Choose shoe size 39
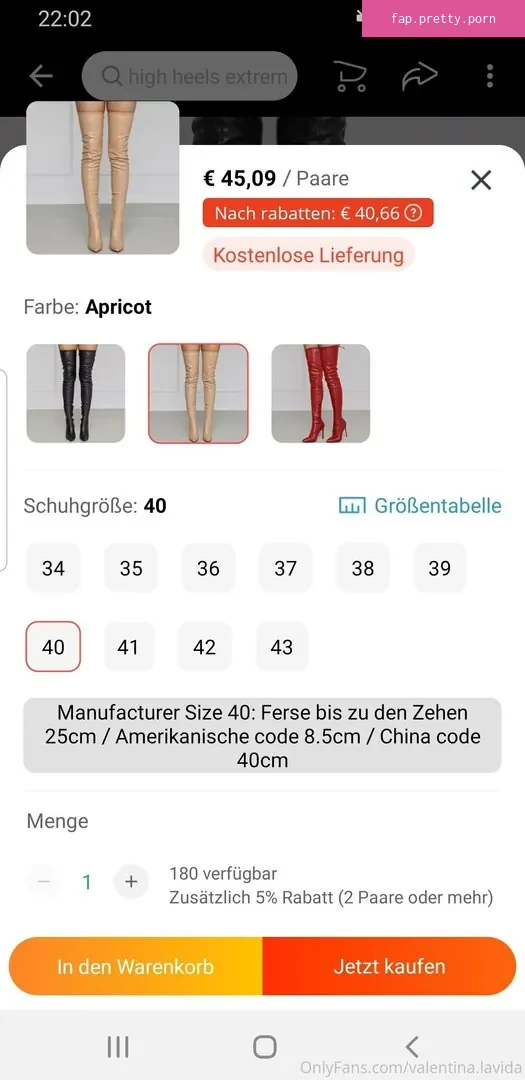The image size is (525, 1080). [x=440, y=568]
